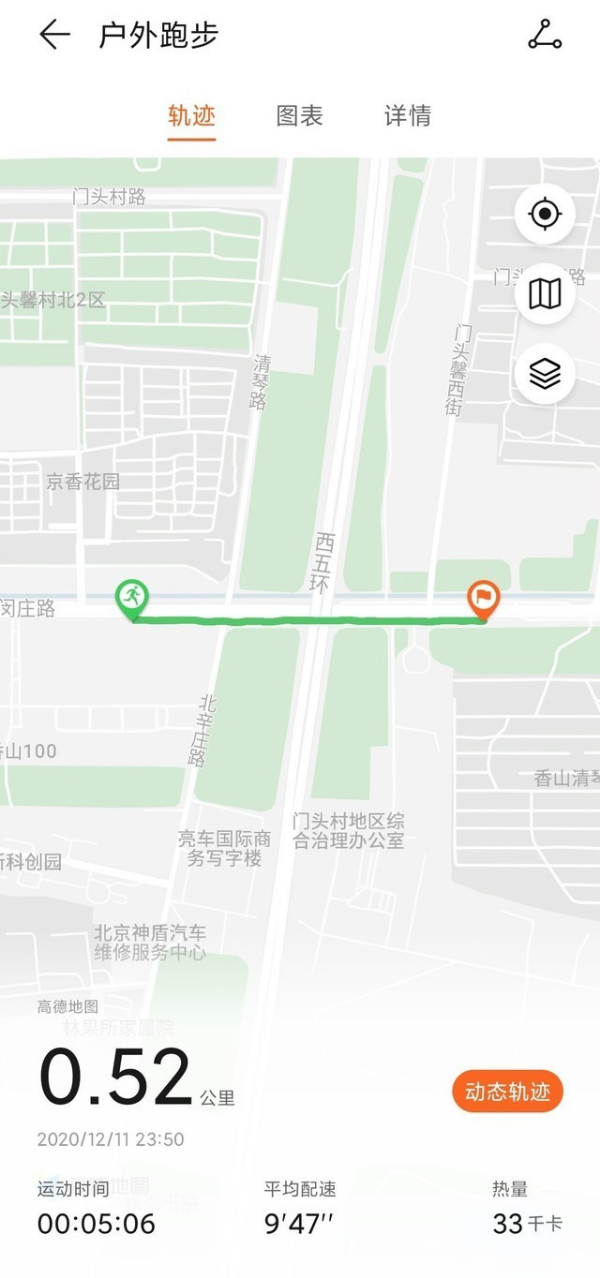Switch to the 图表 tab

(299, 115)
